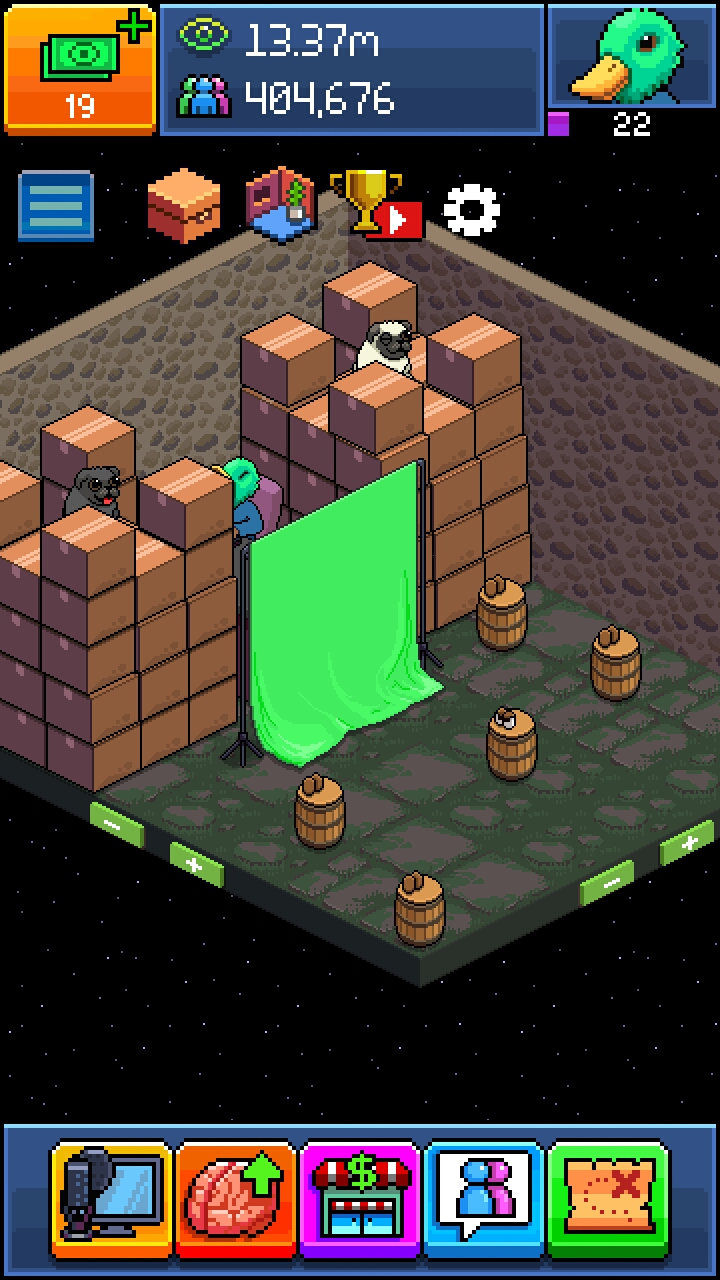Open the blue hamburger menu
The image size is (720, 1280).
[x=56, y=206]
